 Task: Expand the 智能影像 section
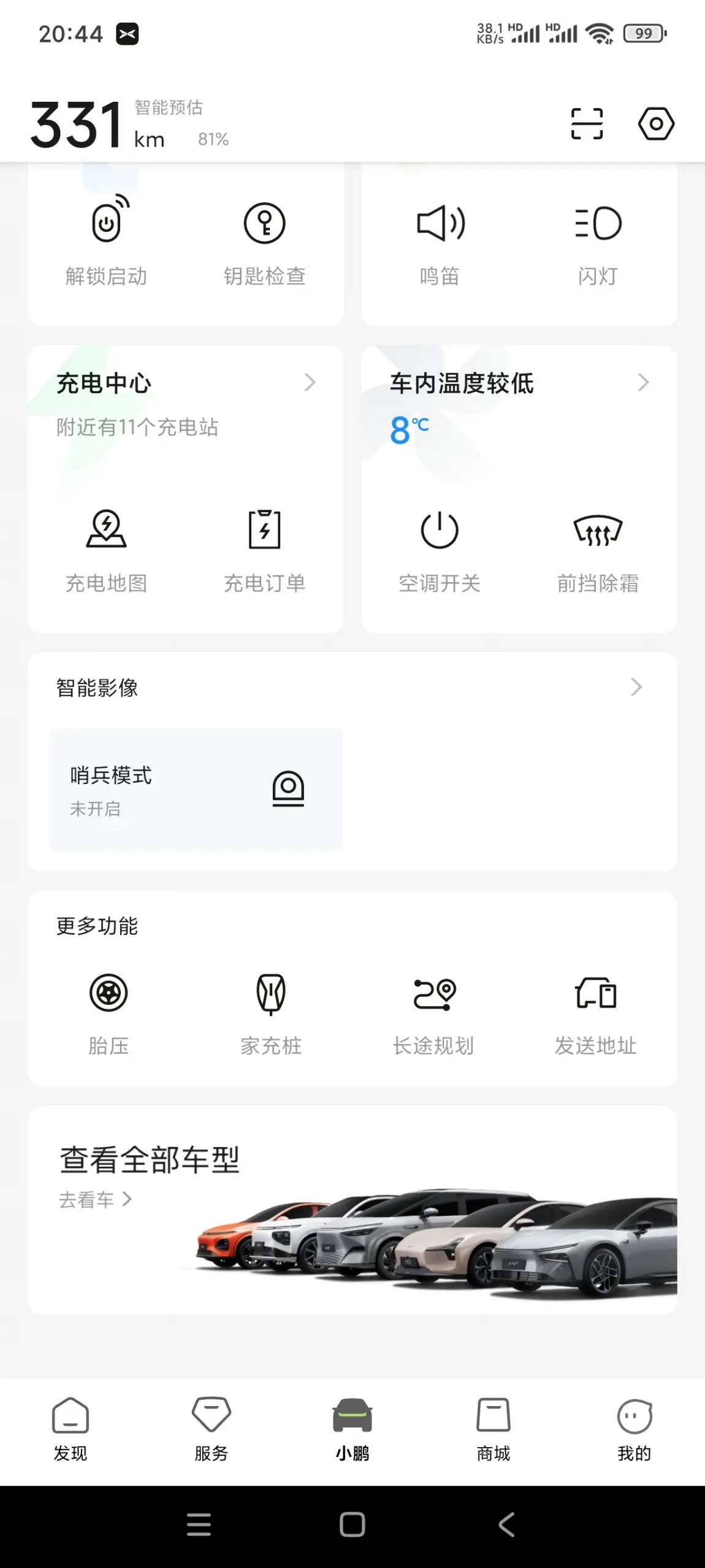click(x=636, y=687)
